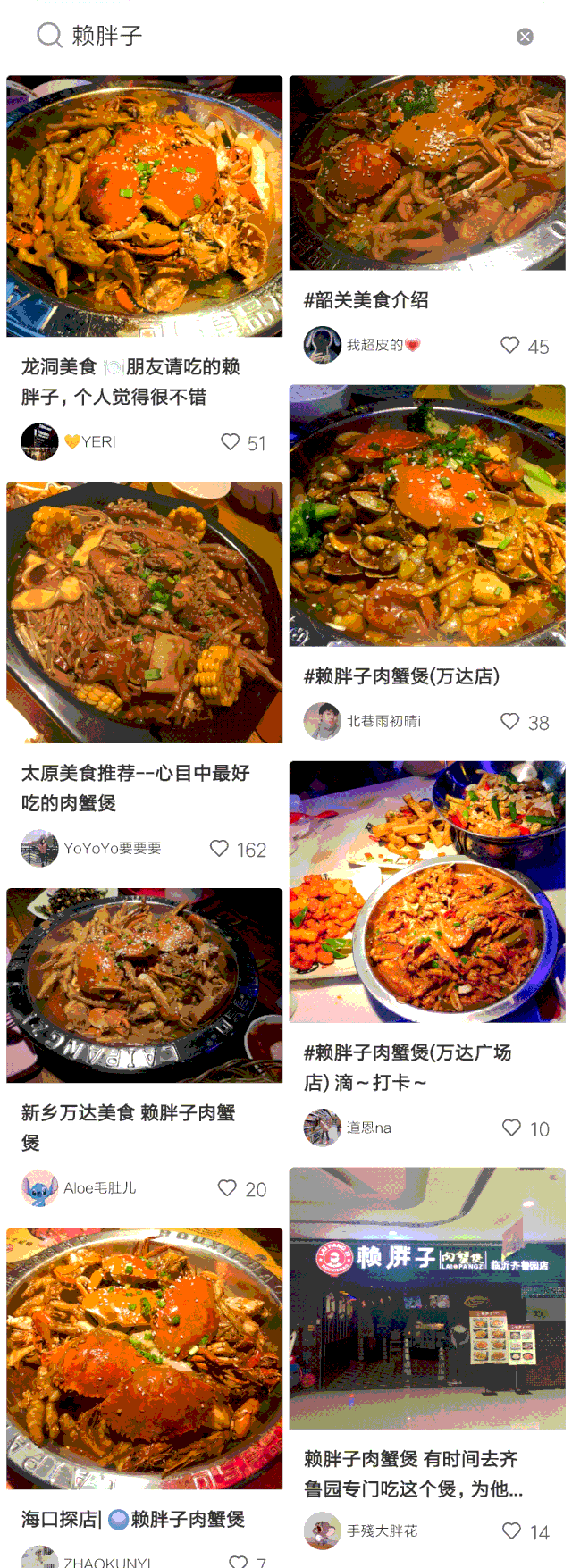572x1568 pixels.
Task: View the profile of YoYoYo要要要
Action: click(x=39, y=848)
